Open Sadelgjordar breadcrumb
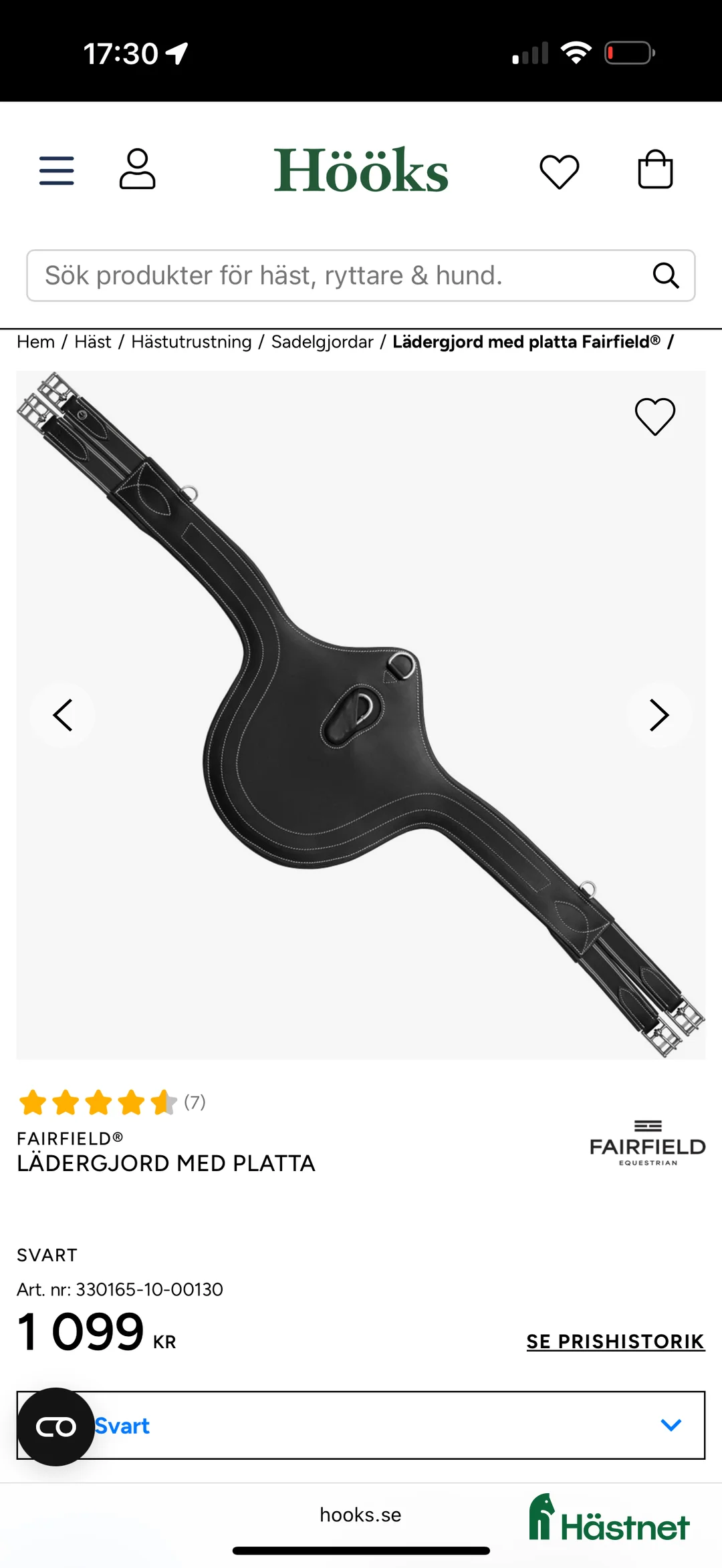Image resolution: width=722 pixels, height=1568 pixels. pyautogui.click(x=322, y=342)
